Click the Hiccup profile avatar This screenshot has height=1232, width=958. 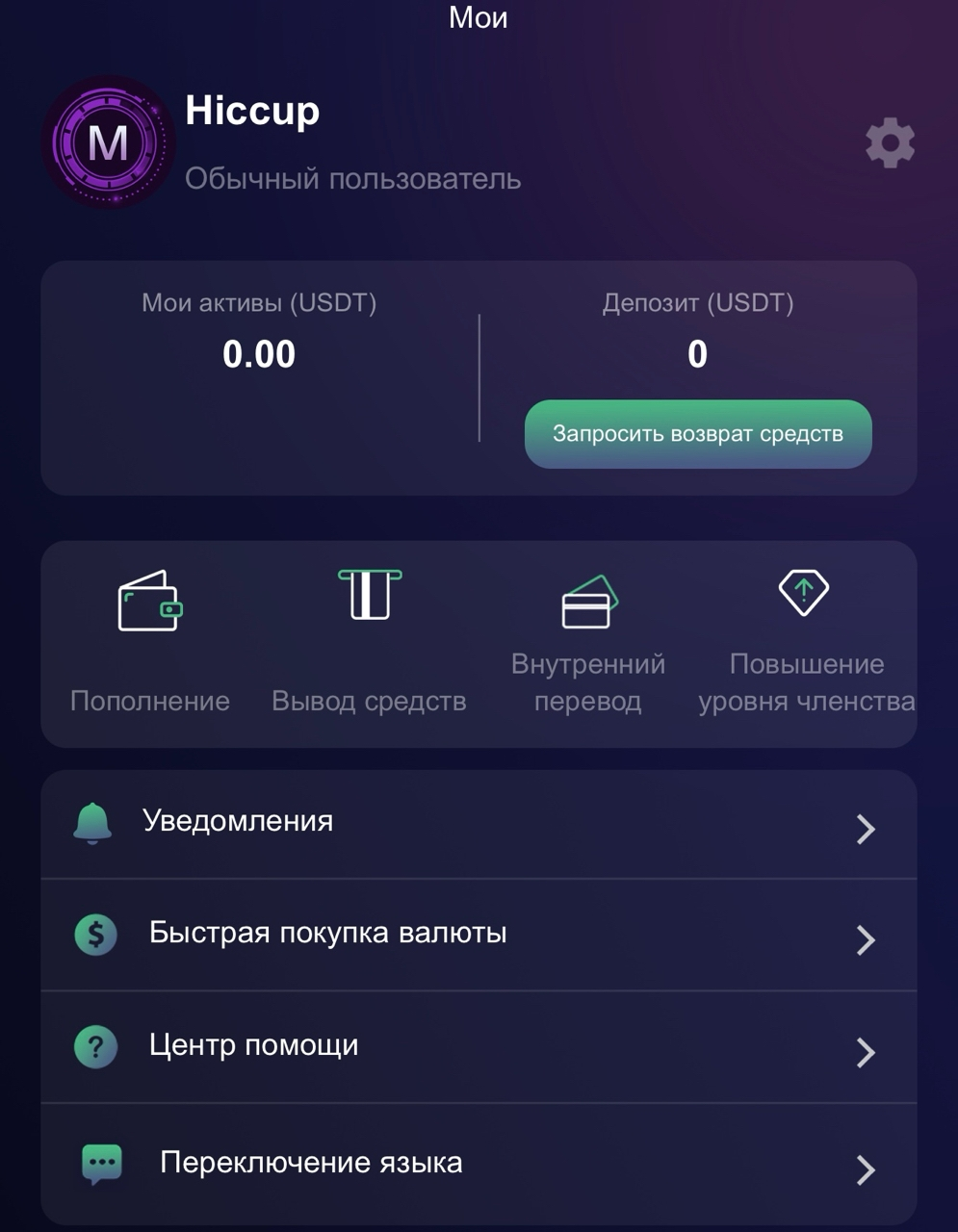108,142
